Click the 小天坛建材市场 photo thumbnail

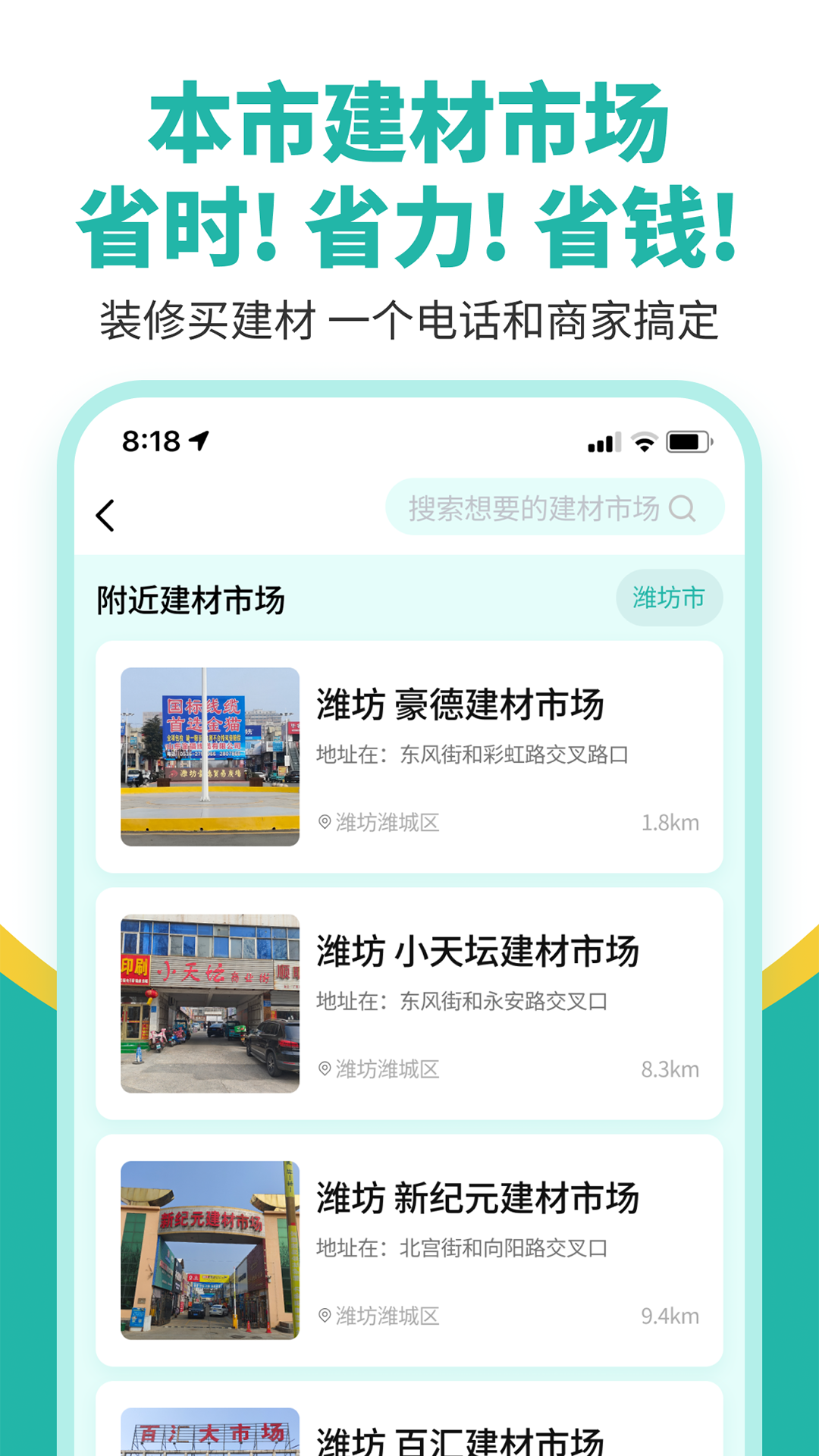click(210, 1005)
